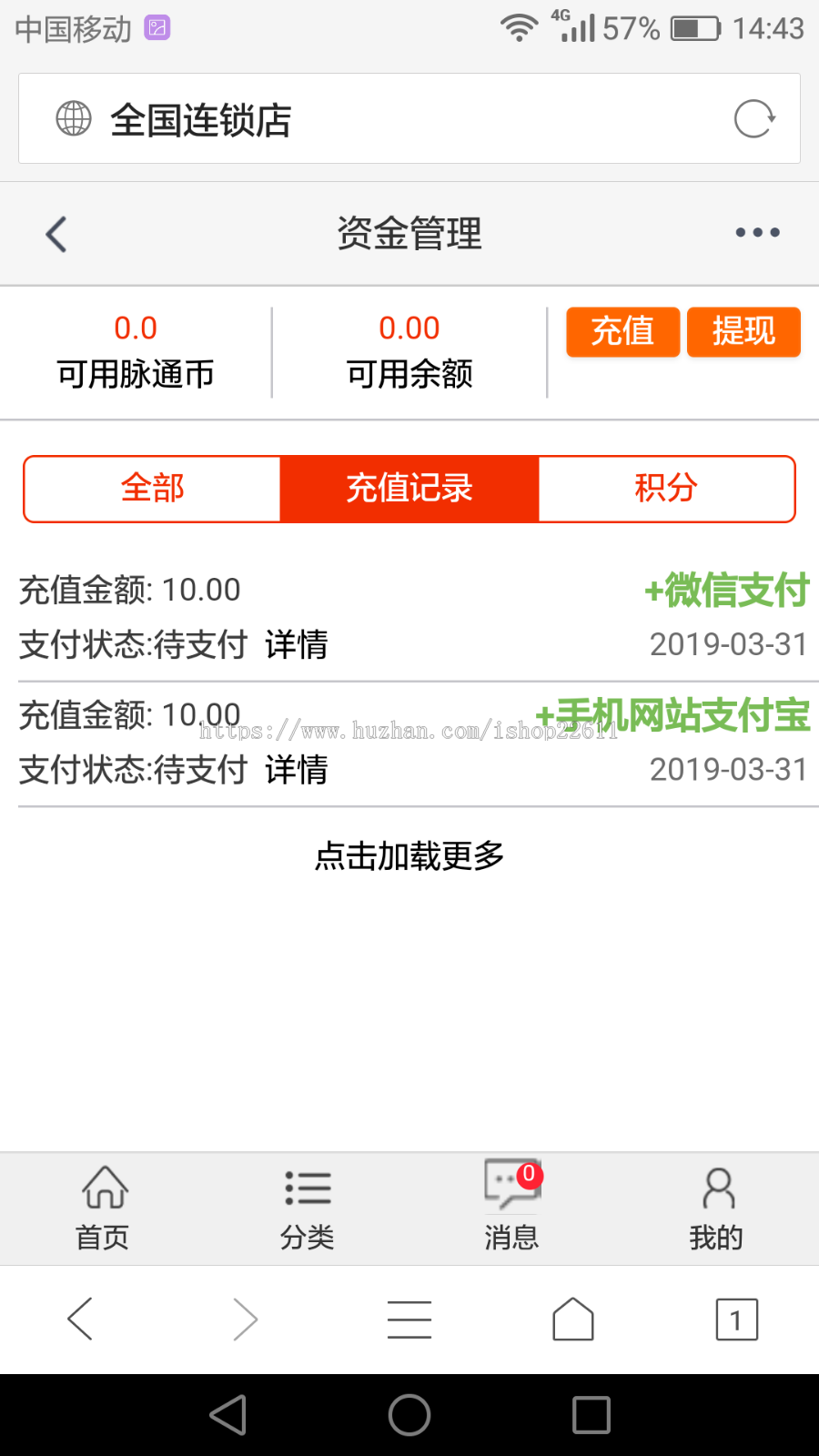
Task: Switch to the 全部 tab
Action: (152, 489)
